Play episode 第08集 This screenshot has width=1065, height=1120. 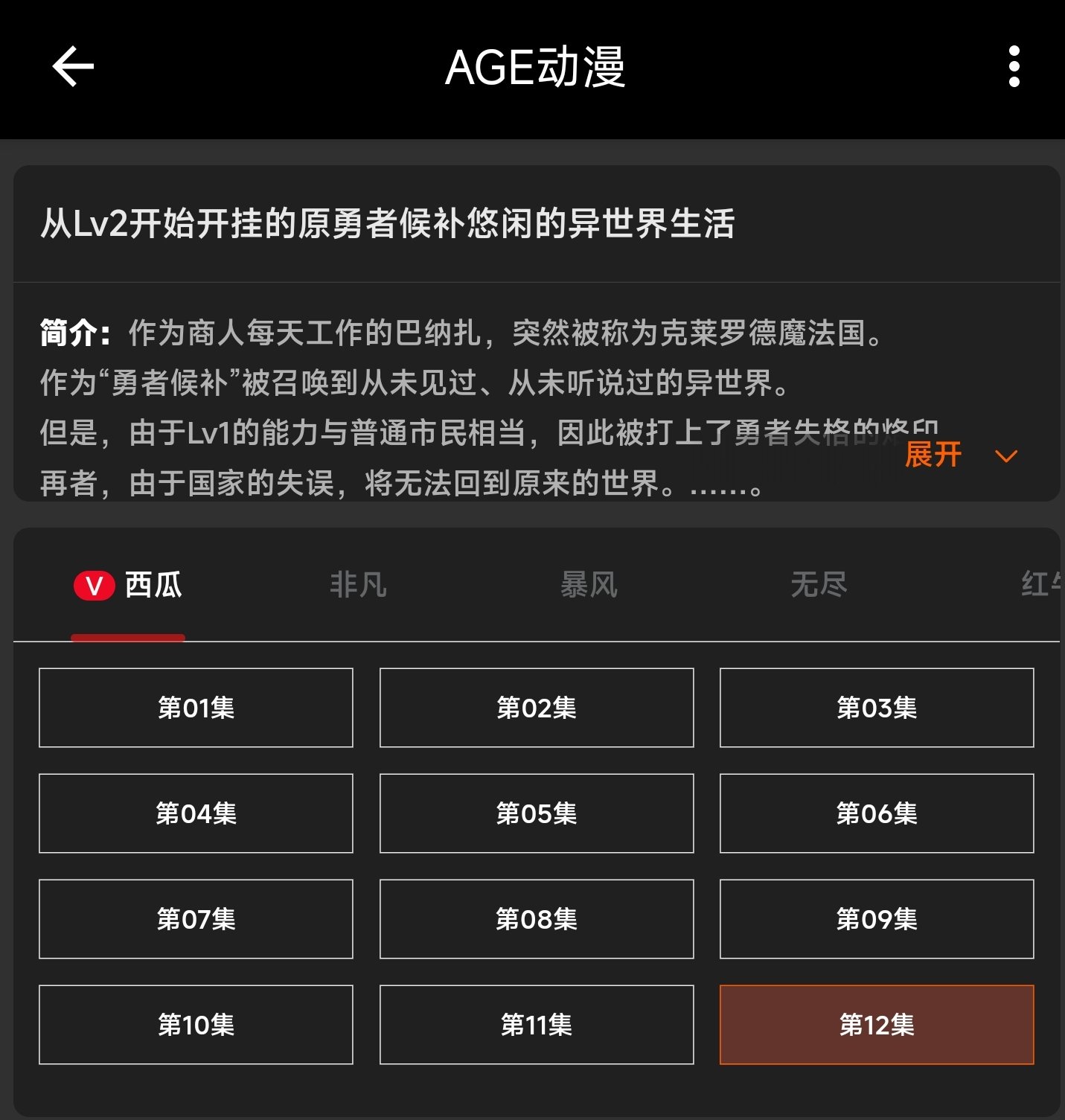tap(537, 919)
